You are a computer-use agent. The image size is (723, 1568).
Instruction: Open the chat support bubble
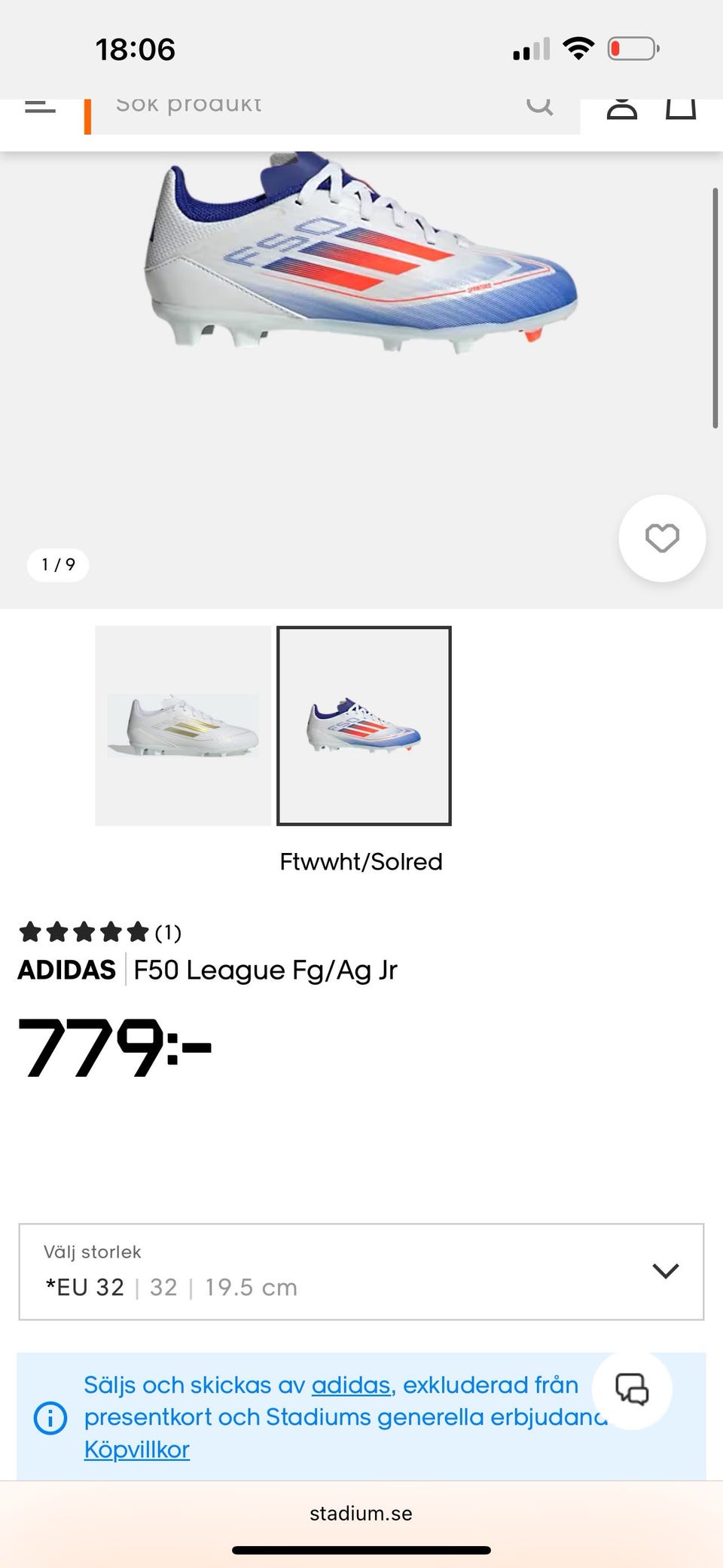632,1389
